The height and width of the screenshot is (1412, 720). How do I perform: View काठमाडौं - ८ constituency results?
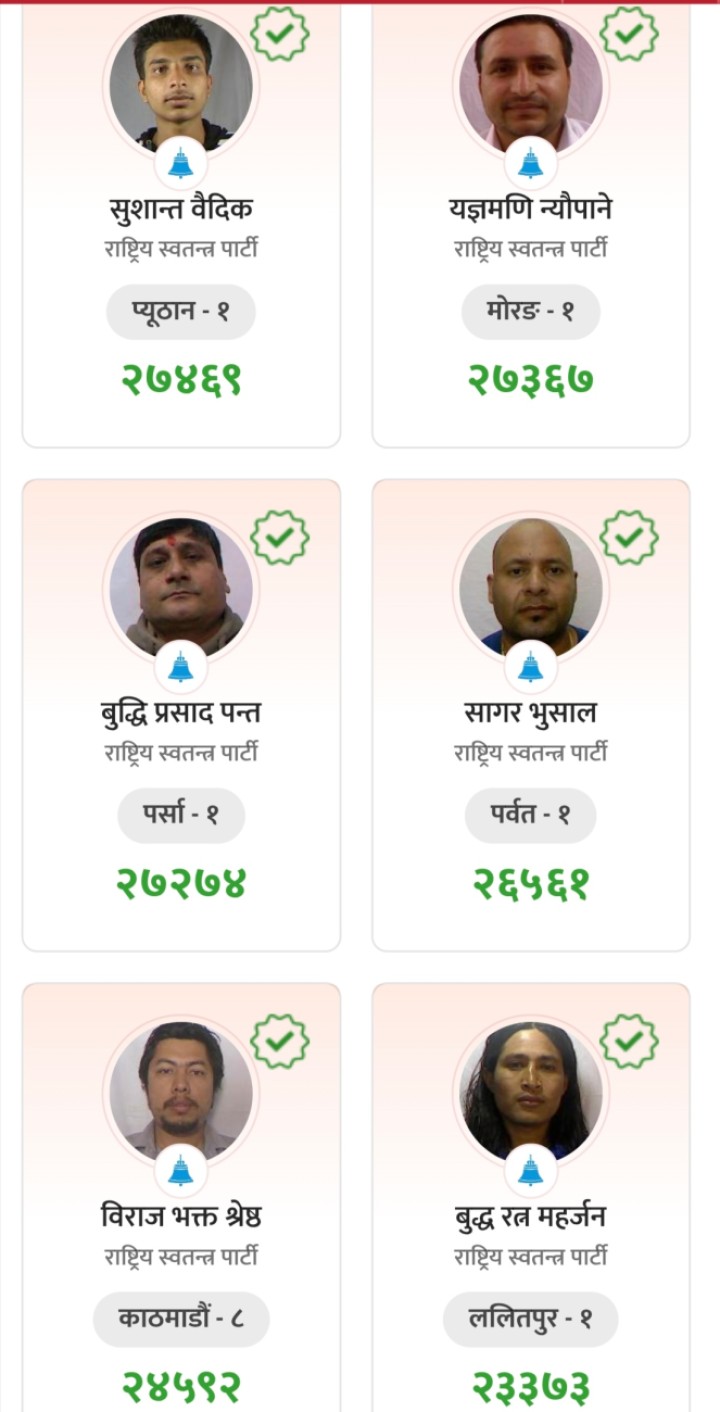coord(181,1319)
